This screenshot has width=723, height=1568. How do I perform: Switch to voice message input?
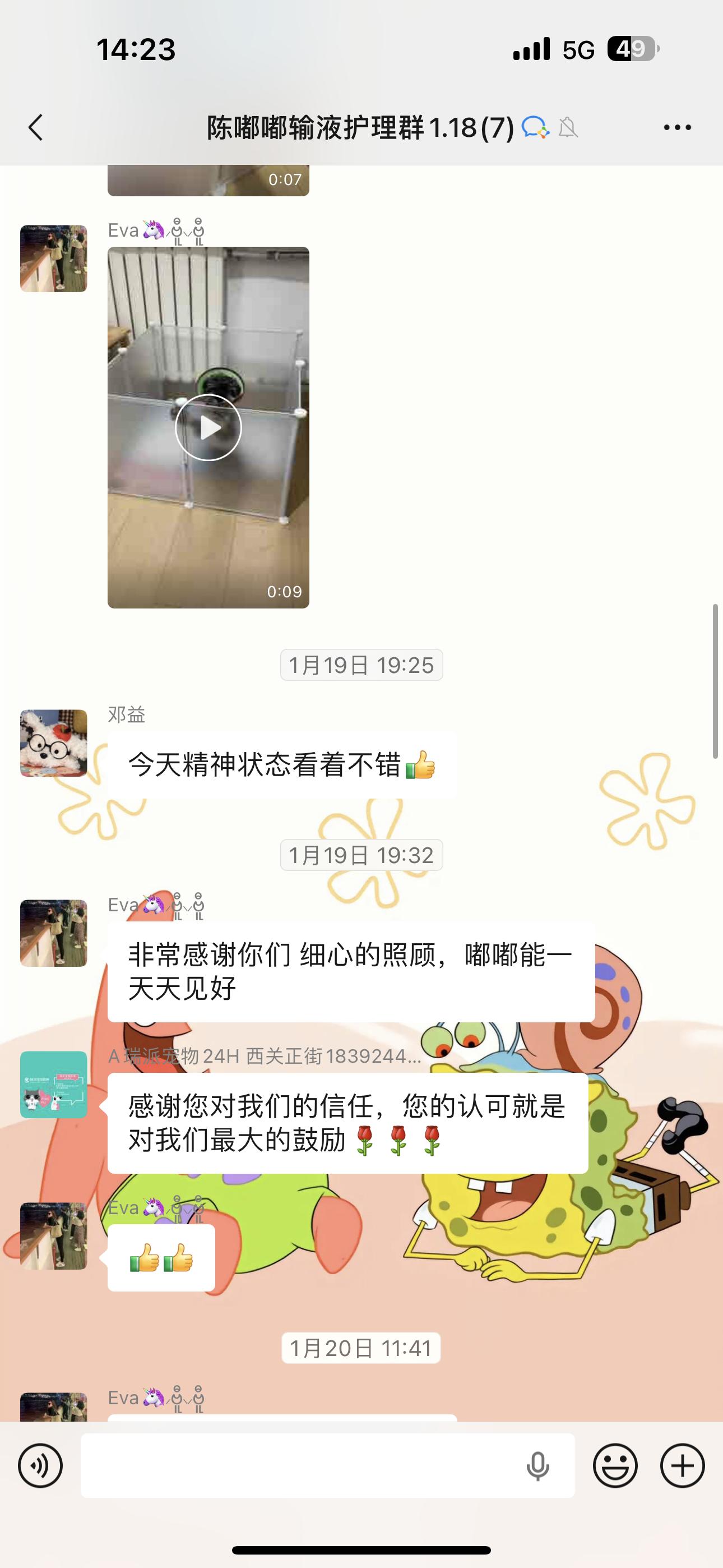click(40, 1465)
